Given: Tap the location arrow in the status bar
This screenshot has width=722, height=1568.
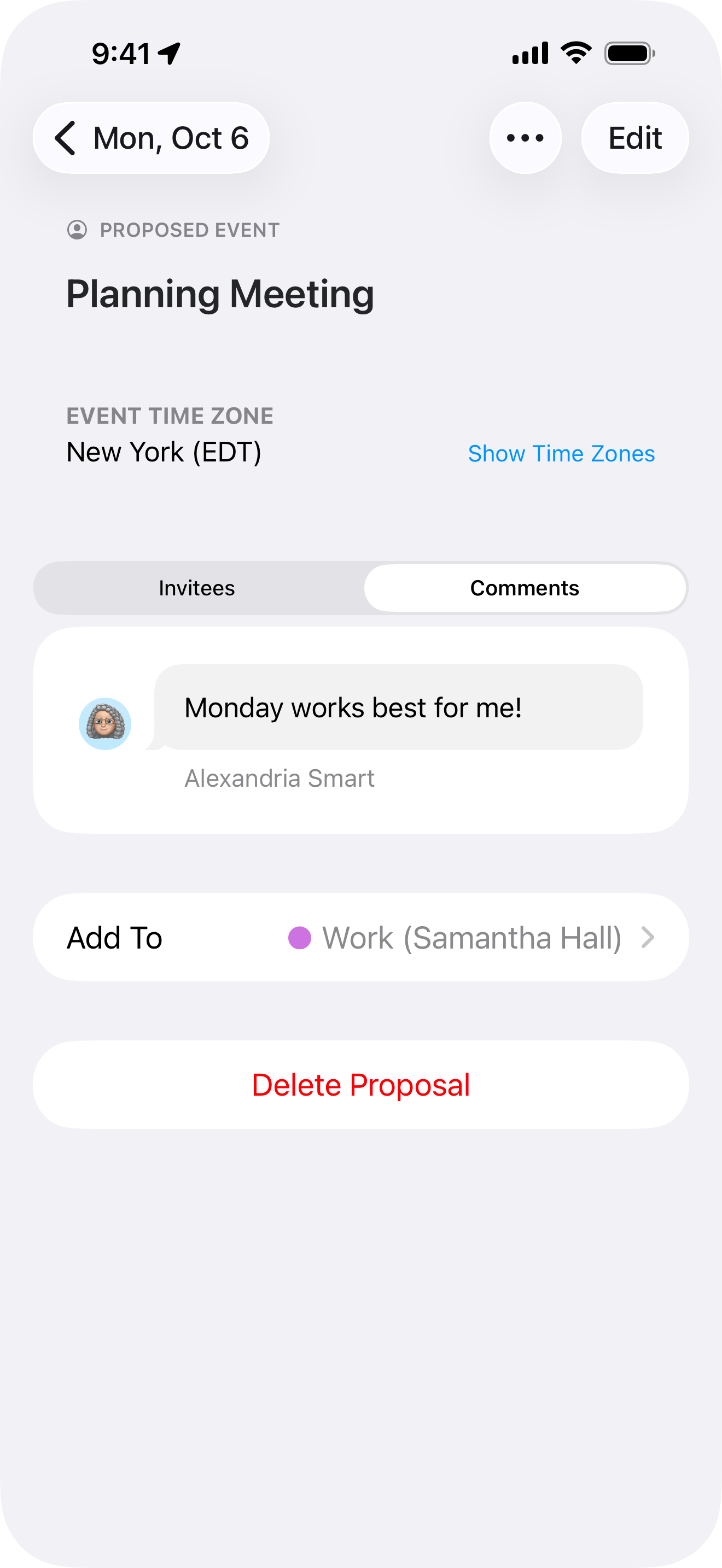Looking at the screenshot, I should [x=168, y=54].
